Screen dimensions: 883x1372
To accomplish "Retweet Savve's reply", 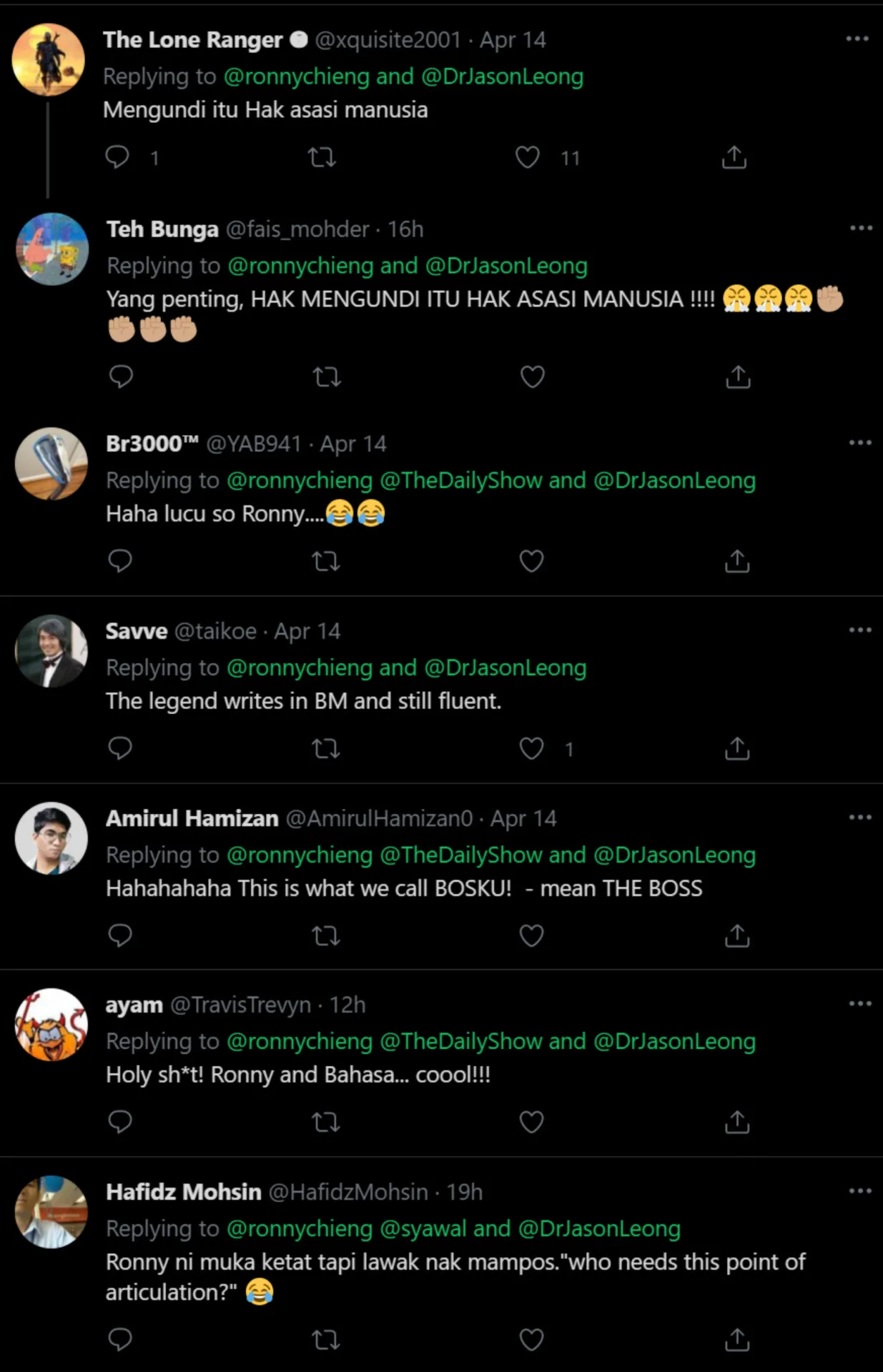I will coord(326,749).
